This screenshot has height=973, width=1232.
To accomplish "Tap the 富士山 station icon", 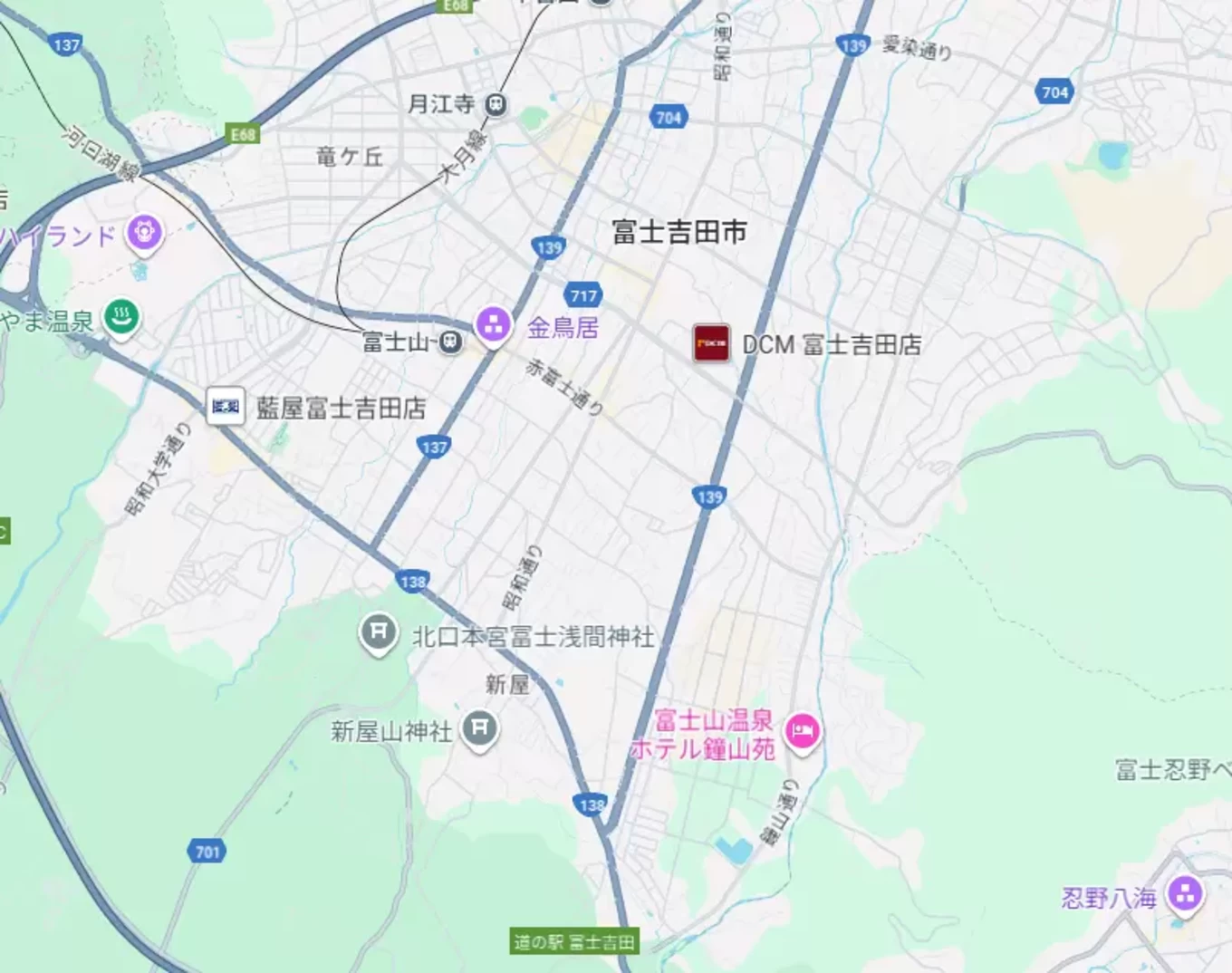I will pos(450,342).
